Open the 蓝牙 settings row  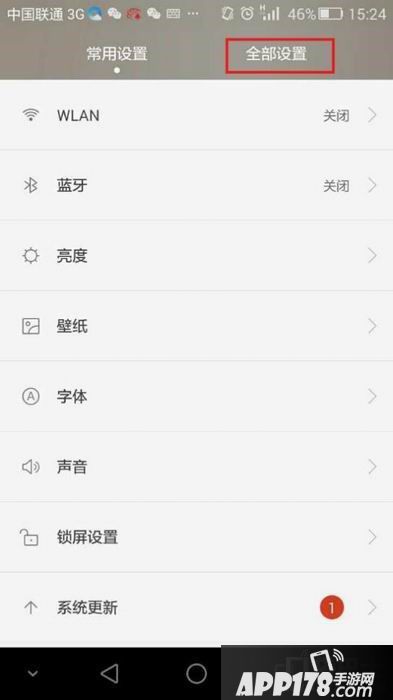tap(196, 185)
